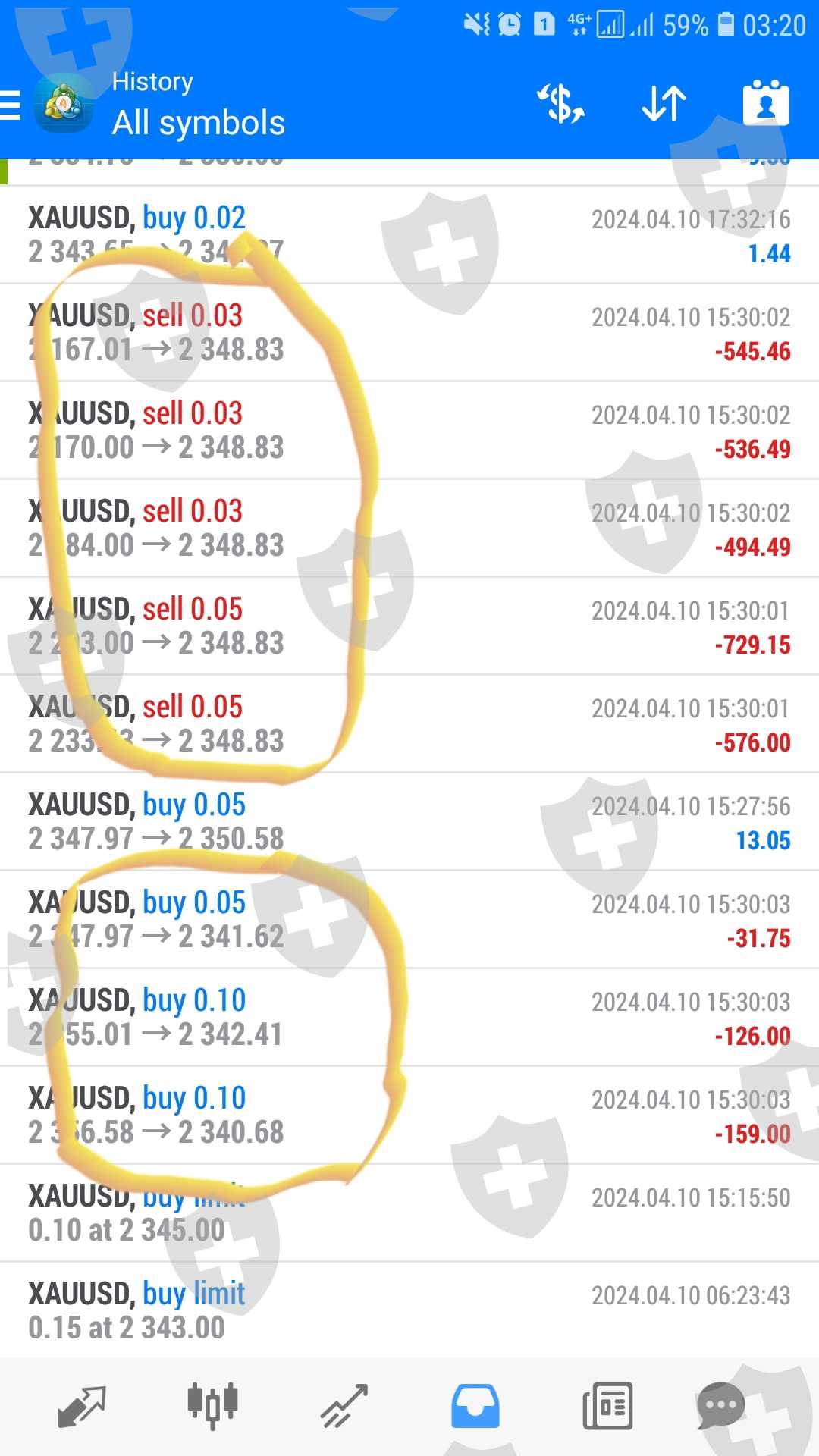Switch to the Quotes tab
Screen dimensions: 819x1456
tap(82, 1407)
